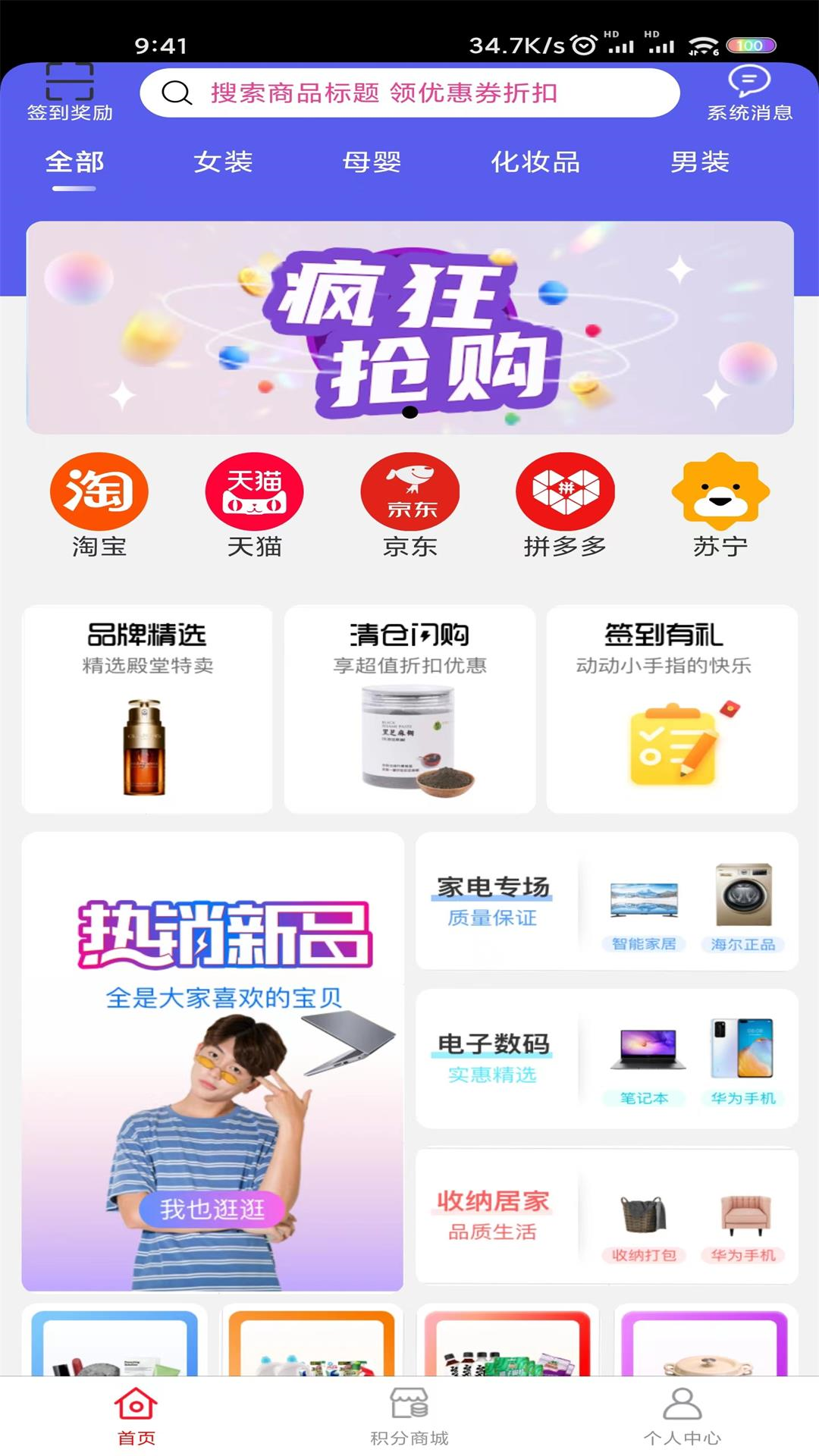The height and width of the screenshot is (1456, 819).
Task: Select the 母婴 category tab
Action: point(371,162)
